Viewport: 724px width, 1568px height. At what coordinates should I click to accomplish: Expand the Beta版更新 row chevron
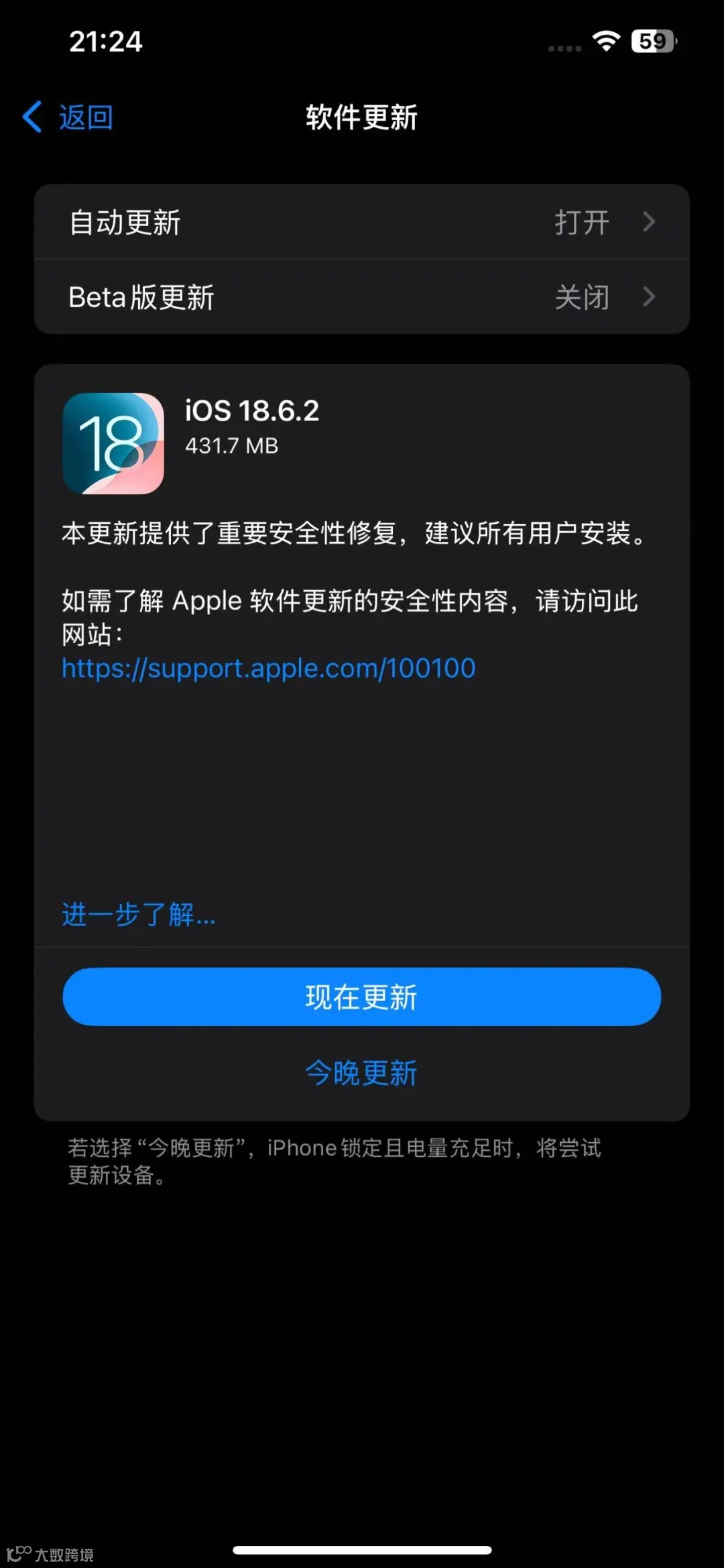coord(648,296)
